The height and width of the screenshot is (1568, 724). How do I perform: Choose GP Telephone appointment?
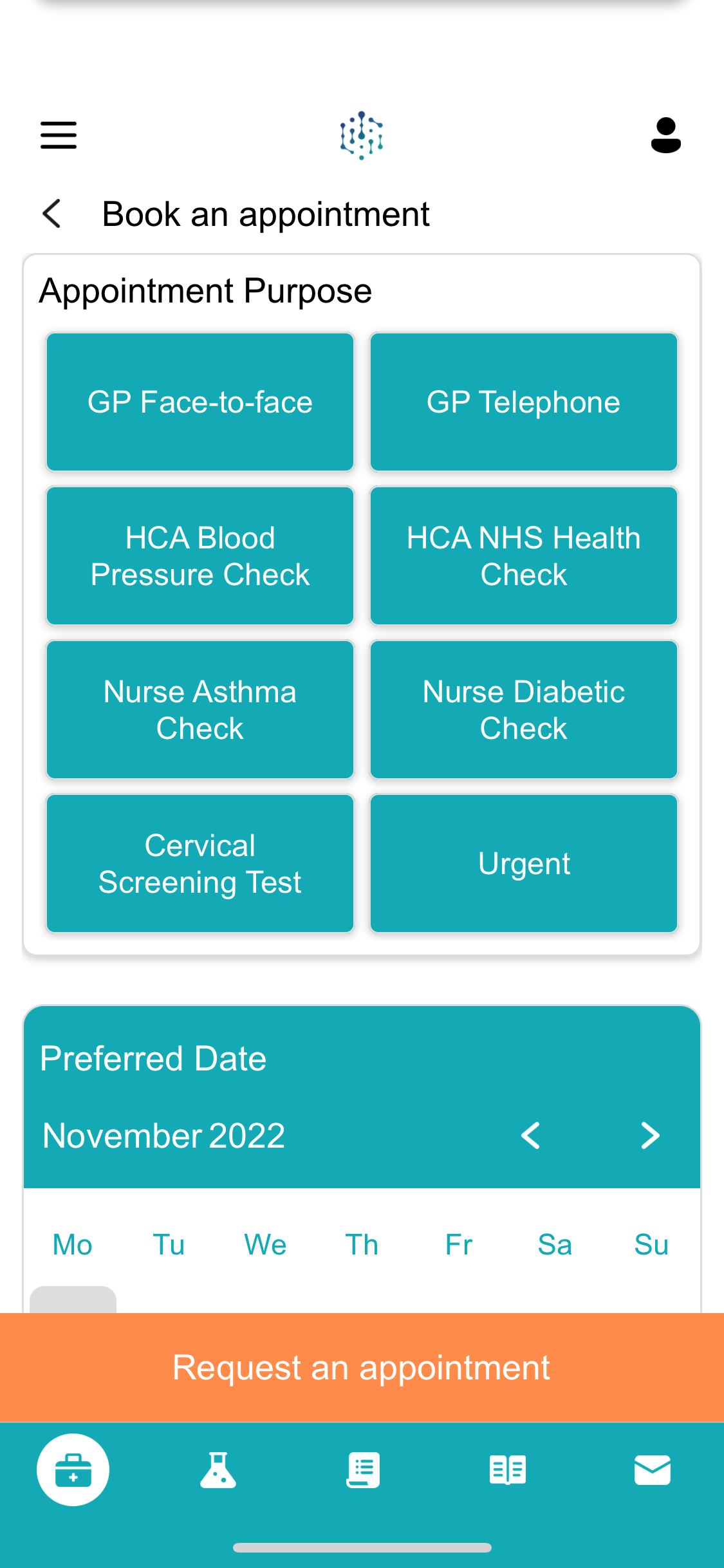pos(524,402)
